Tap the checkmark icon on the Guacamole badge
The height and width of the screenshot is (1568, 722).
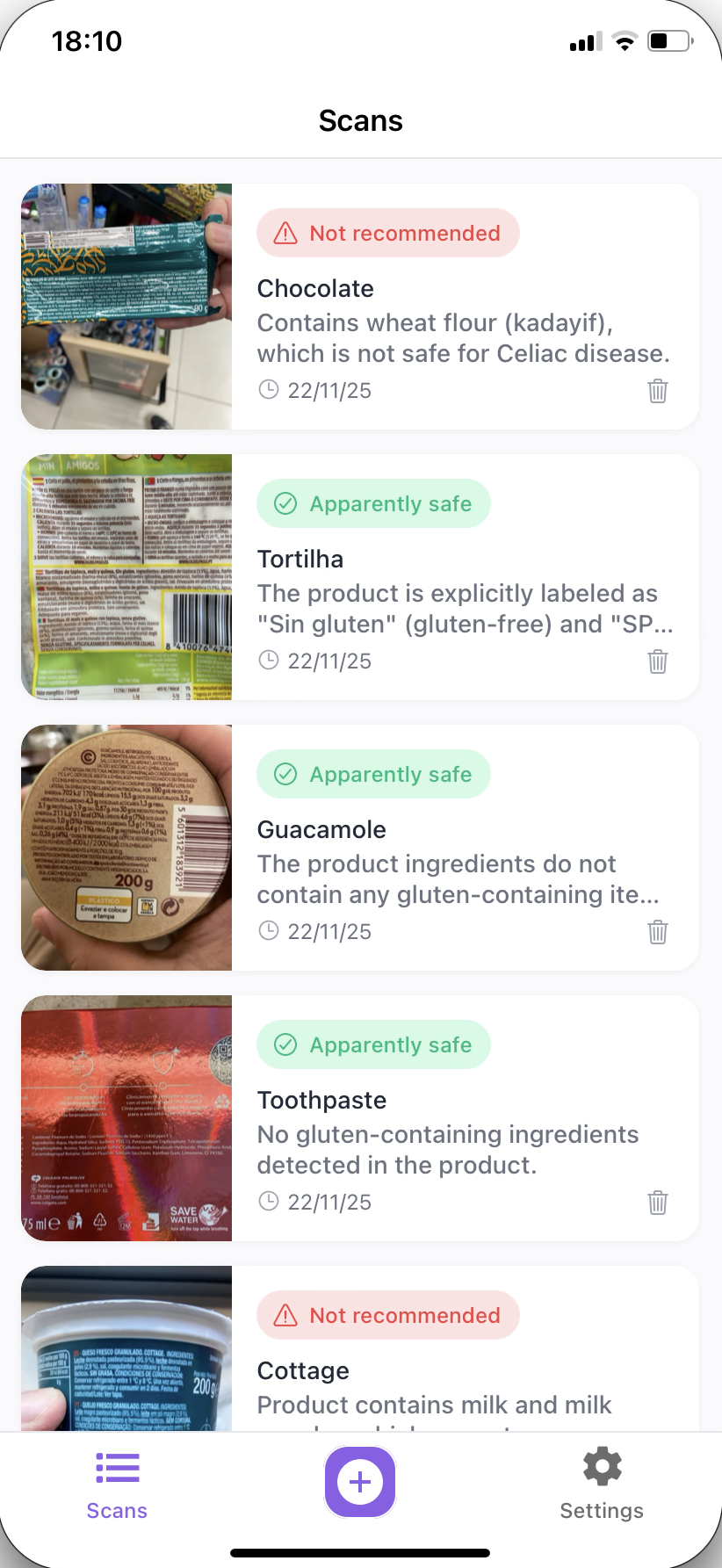point(285,774)
